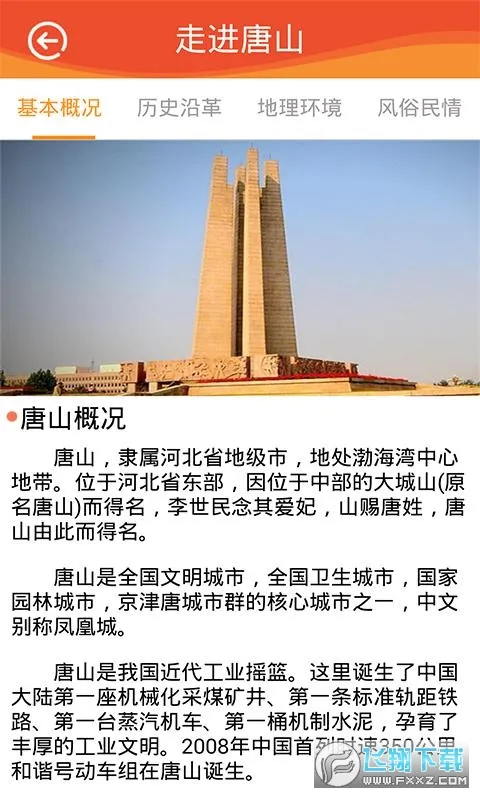This screenshot has height=800, width=480.
Task: Go back using the circled arrow
Action: click(x=47, y=40)
